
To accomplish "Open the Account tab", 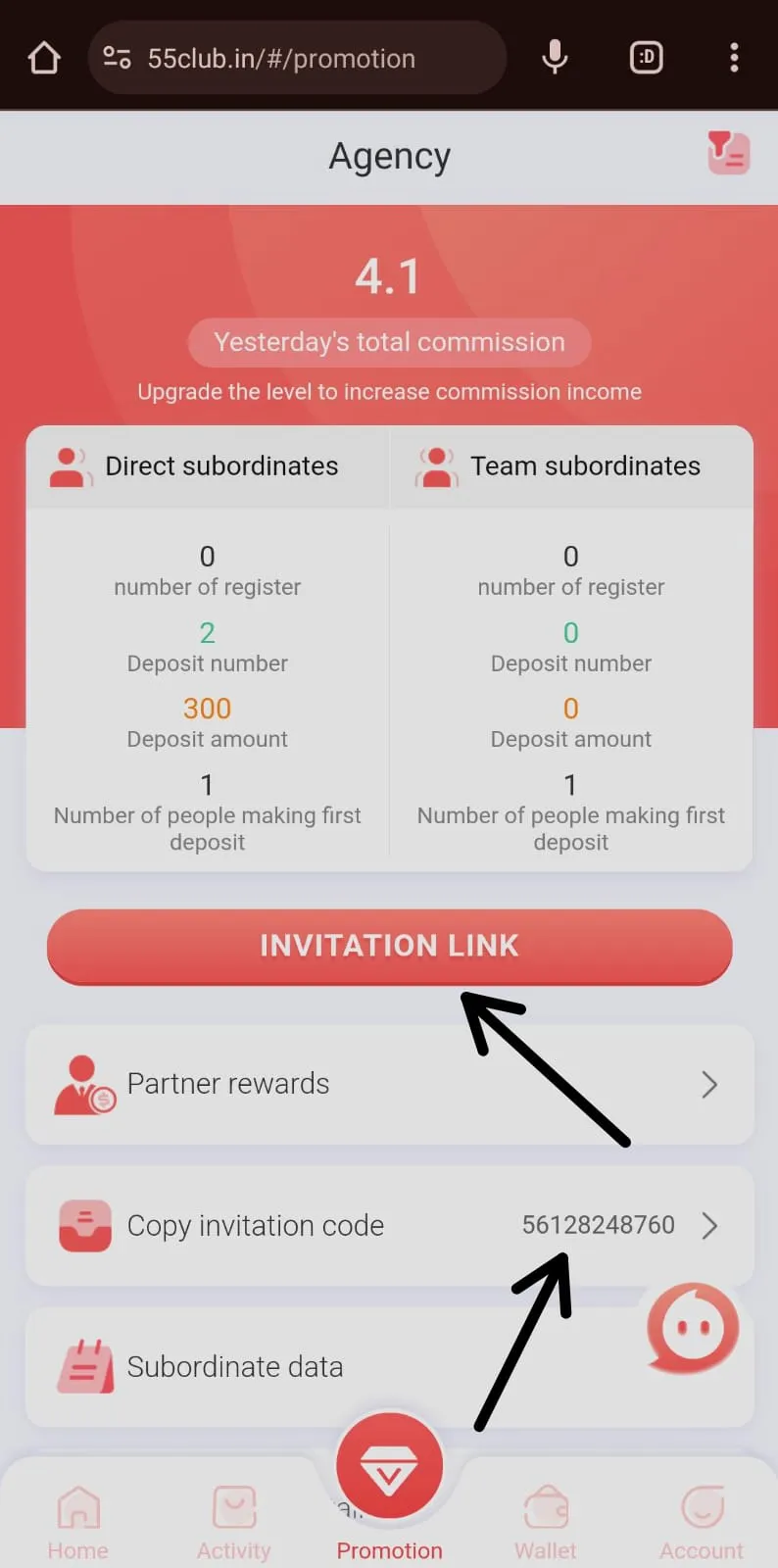I will point(702,1522).
